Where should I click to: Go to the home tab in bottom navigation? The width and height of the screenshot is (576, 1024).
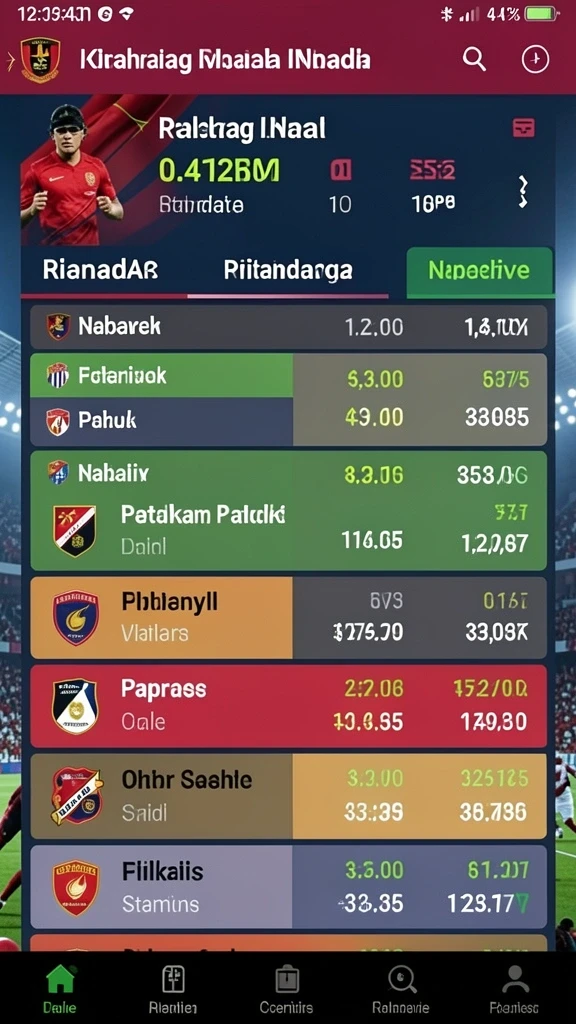pos(59,988)
